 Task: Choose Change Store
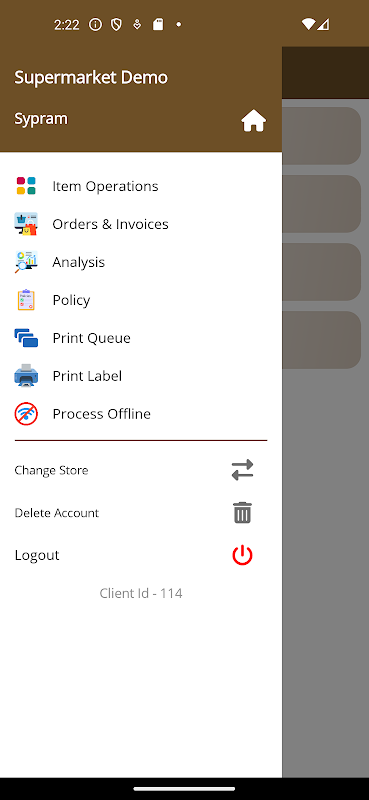tap(141, 470)
